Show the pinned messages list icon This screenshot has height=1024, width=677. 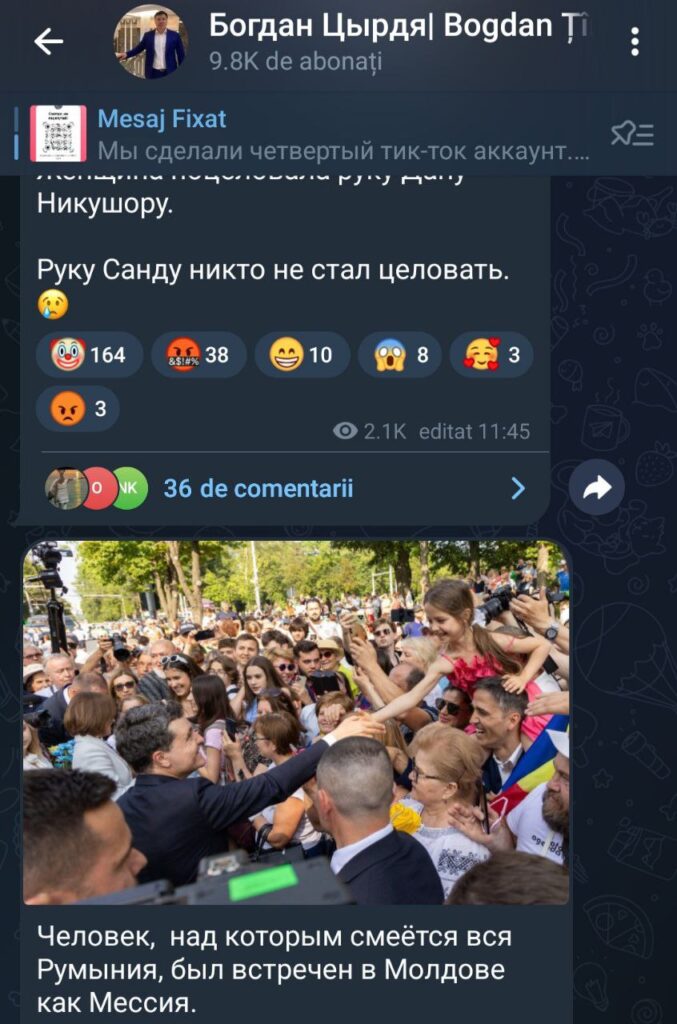tap(631, 134)
